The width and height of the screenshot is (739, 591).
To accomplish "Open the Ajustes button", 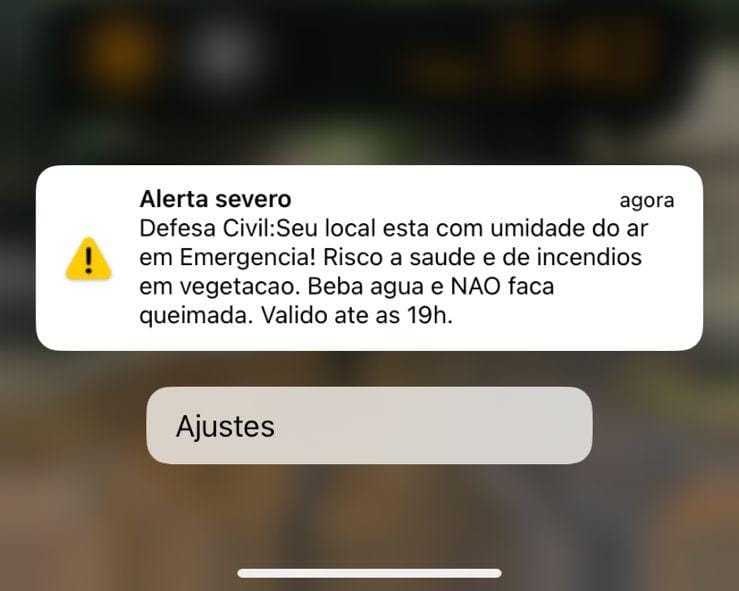I will pyautogui.click(x=369, y=426).
